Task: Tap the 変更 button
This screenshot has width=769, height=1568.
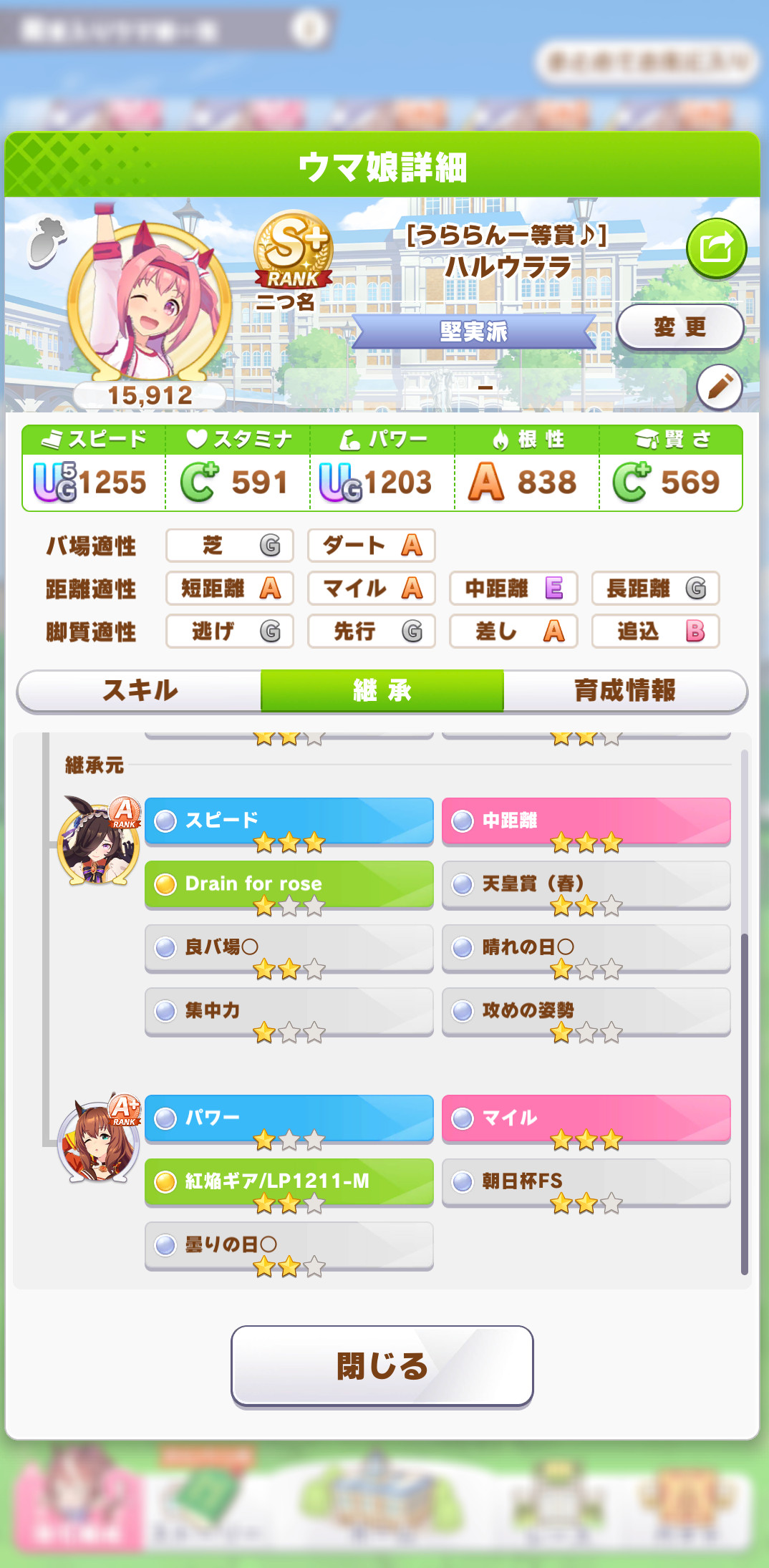Action: click(679, 327)
